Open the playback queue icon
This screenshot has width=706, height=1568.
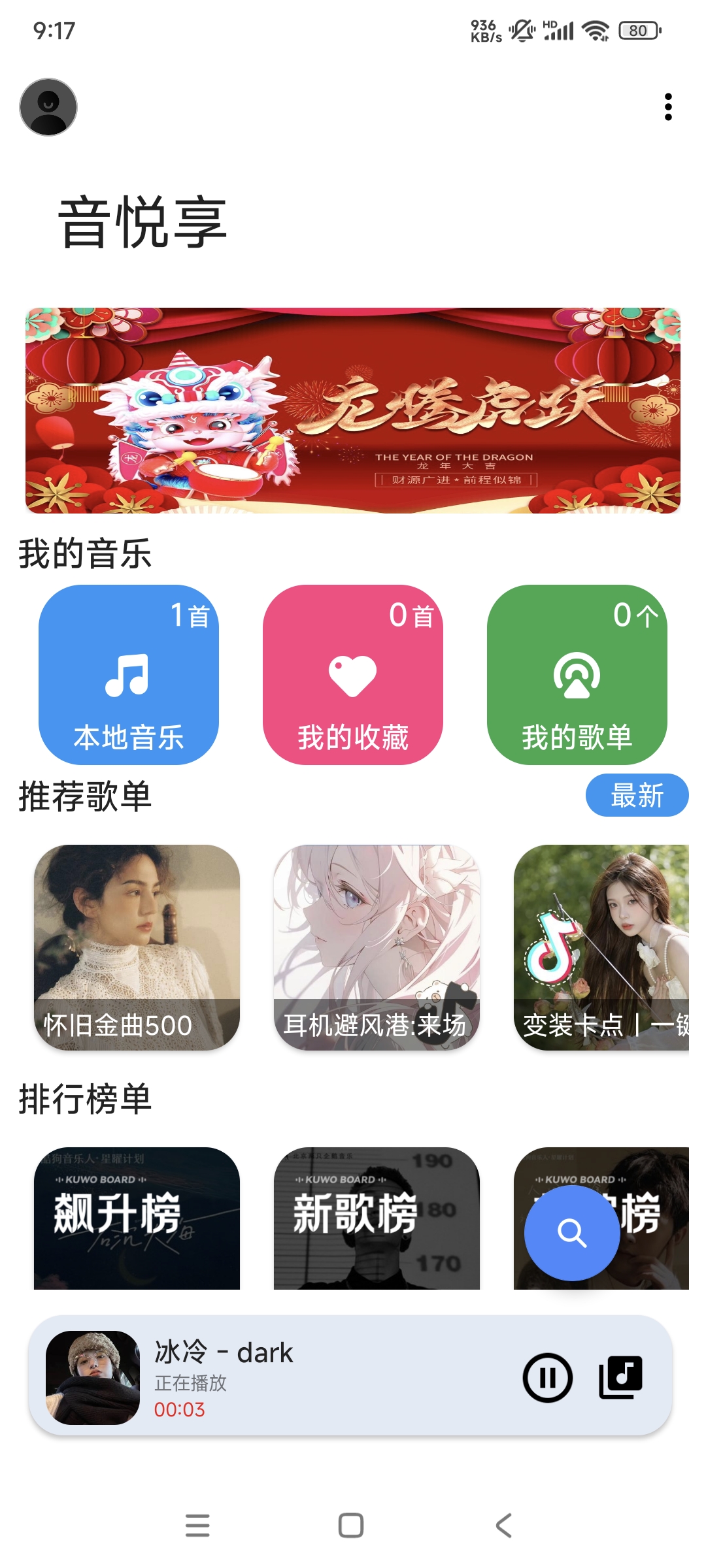[620, 1377]
